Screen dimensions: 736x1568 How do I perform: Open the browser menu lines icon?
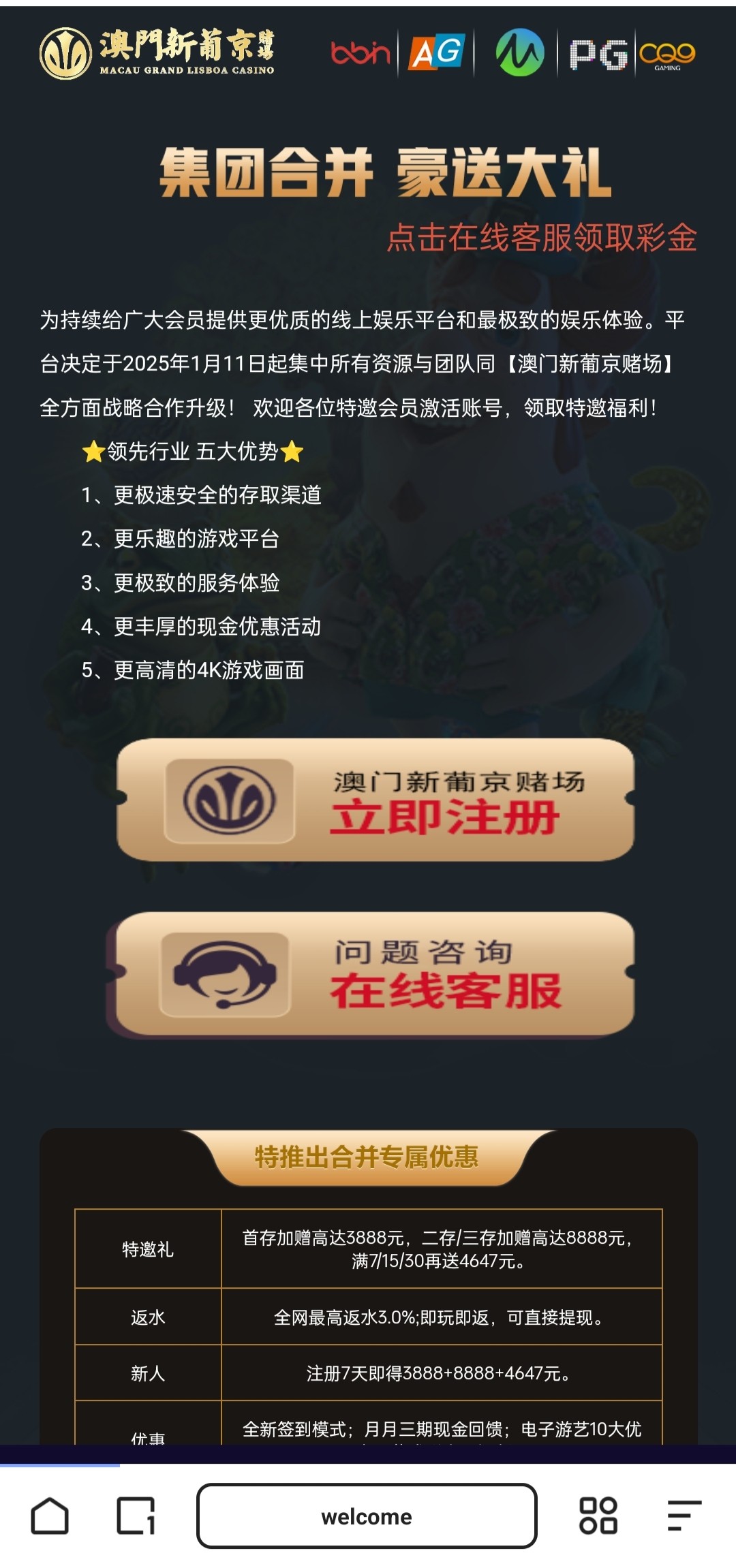pos(684,1516)
